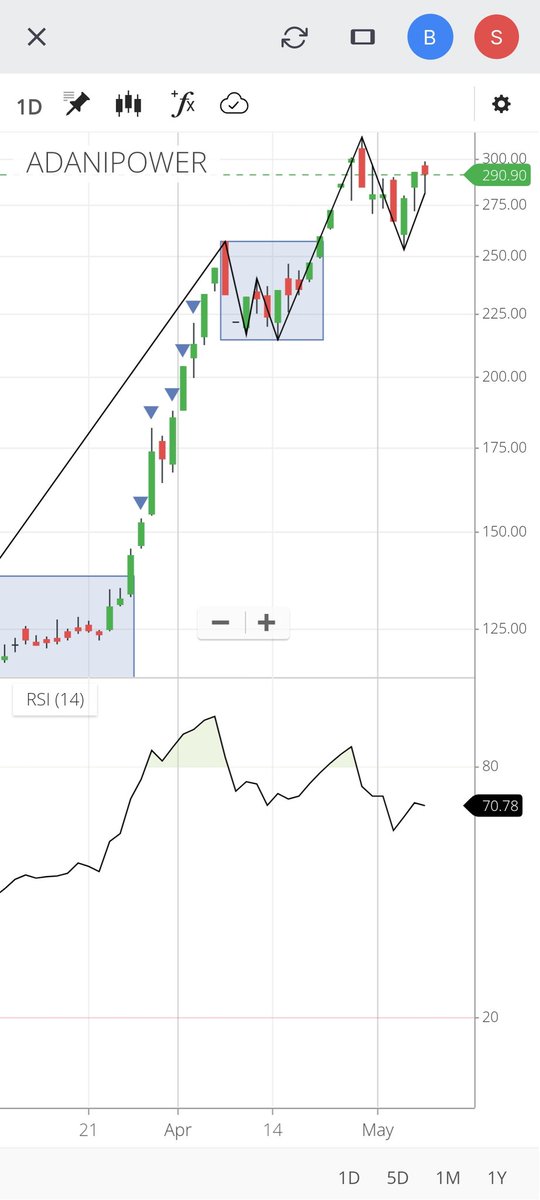Select the 1D range at bottom
The width and height of the screenshot is (540, 1200).
[348, 1177]
